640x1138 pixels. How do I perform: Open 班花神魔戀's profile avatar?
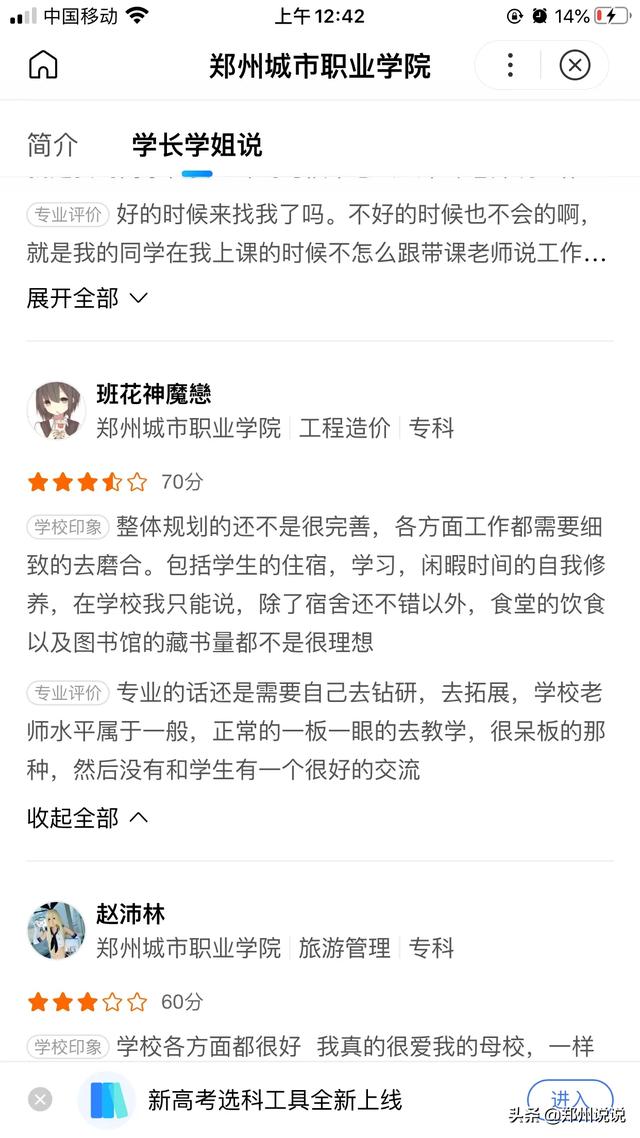tap(56, 411)
